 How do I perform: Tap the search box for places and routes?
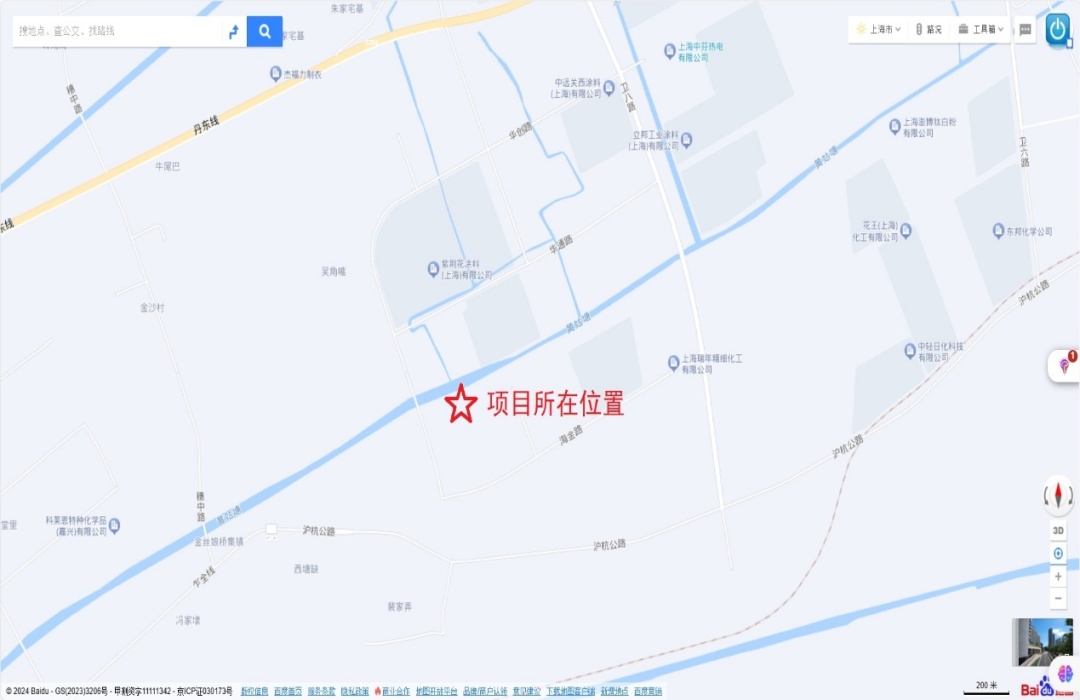point(115,31)
